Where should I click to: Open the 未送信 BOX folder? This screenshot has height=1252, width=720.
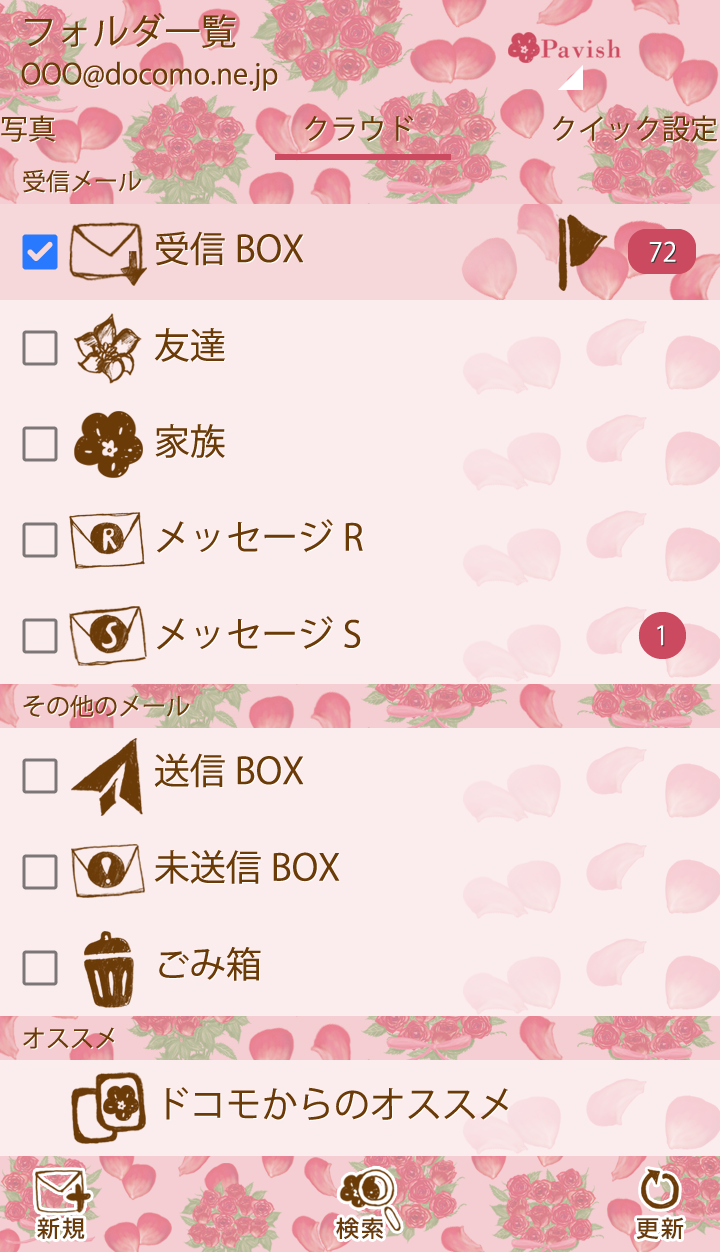click(x=246, y=868)
